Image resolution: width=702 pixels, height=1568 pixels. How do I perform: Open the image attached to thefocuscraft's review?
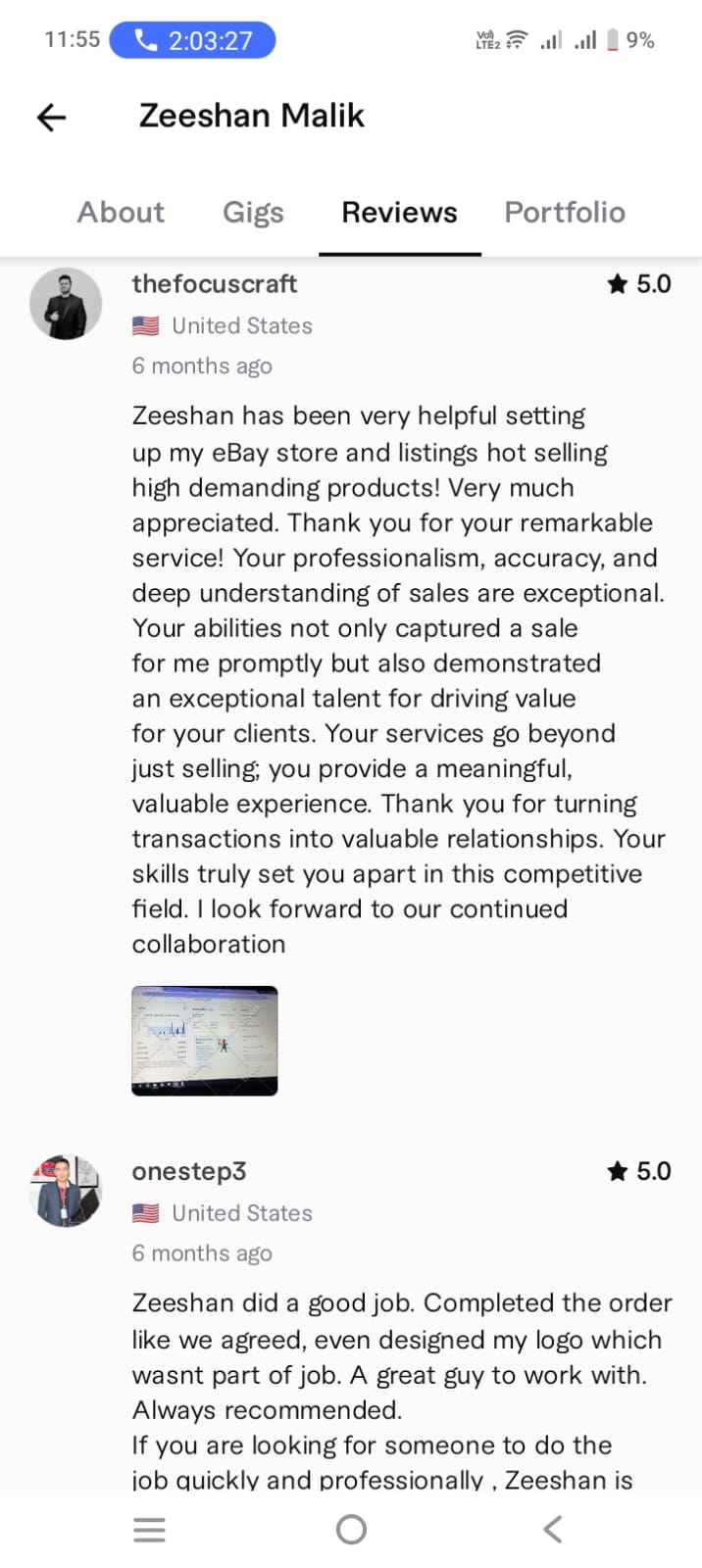(x=205, y=1041)
